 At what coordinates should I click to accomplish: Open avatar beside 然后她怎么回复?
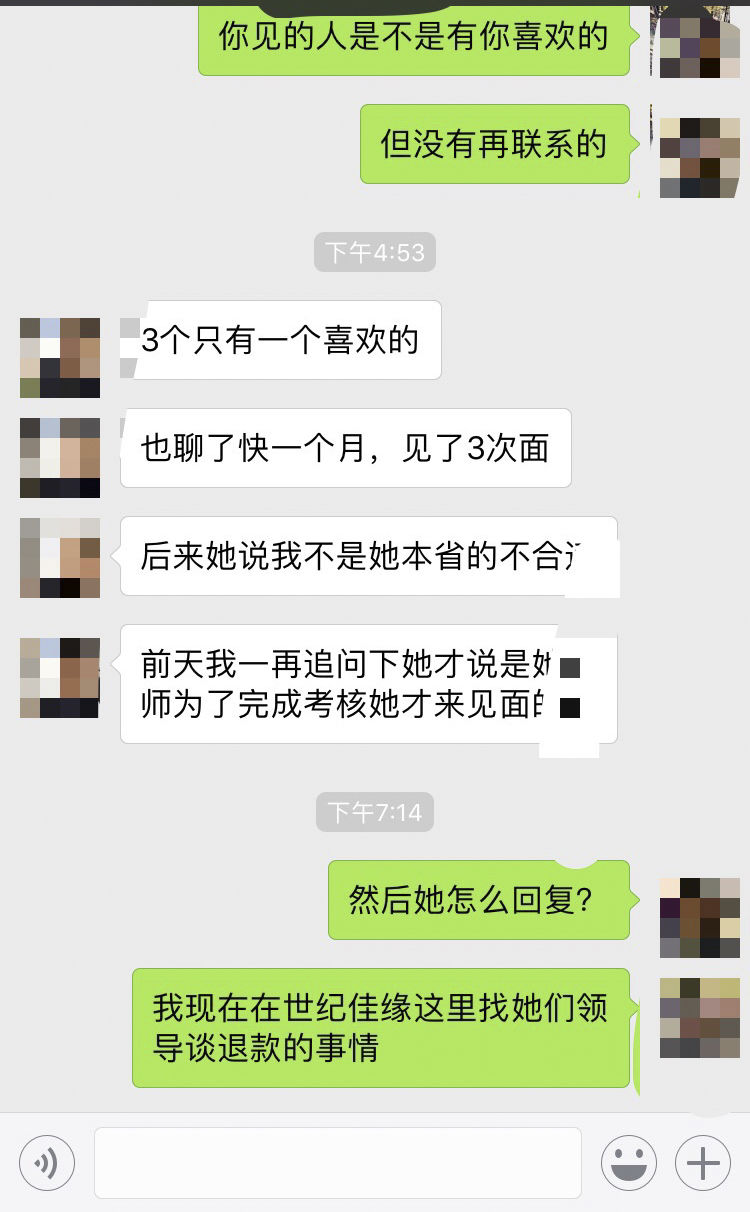coord(700,918)
